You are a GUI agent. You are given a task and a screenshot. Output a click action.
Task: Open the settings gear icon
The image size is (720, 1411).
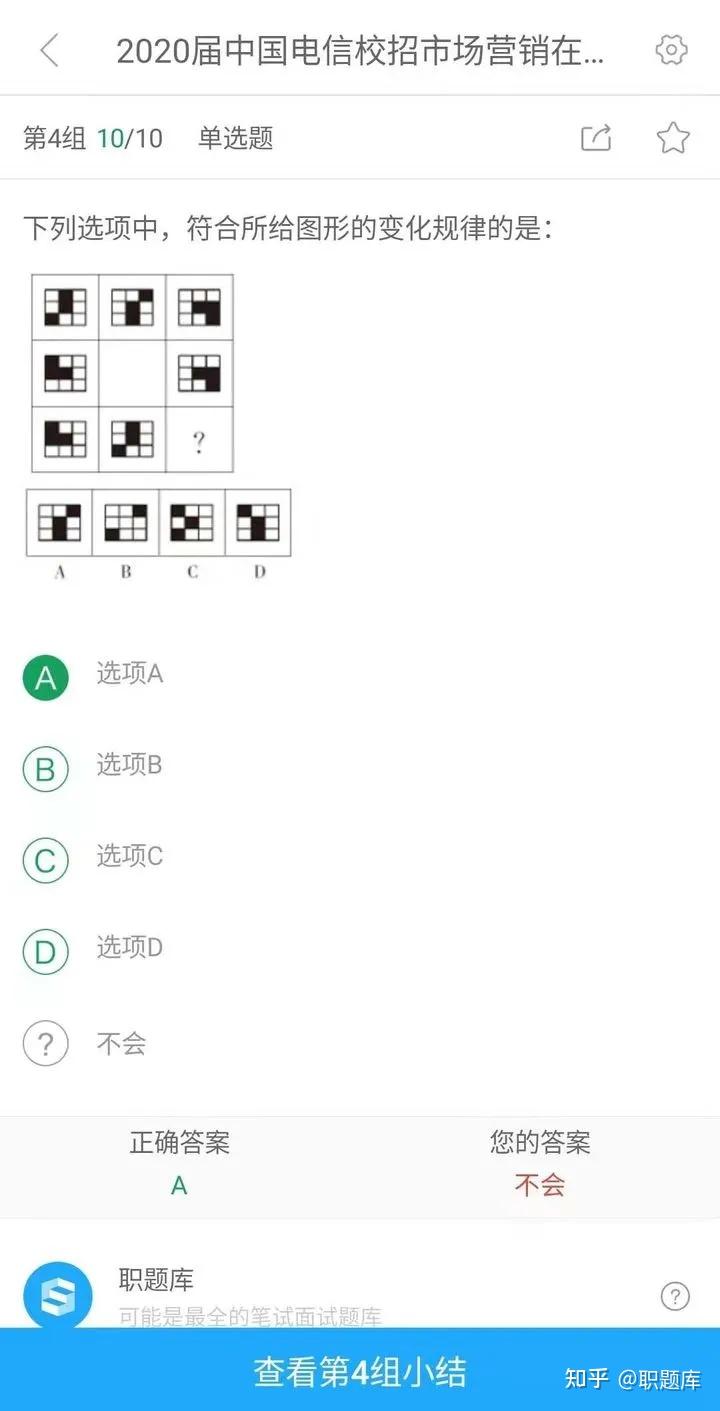click(x=671, y=50)
